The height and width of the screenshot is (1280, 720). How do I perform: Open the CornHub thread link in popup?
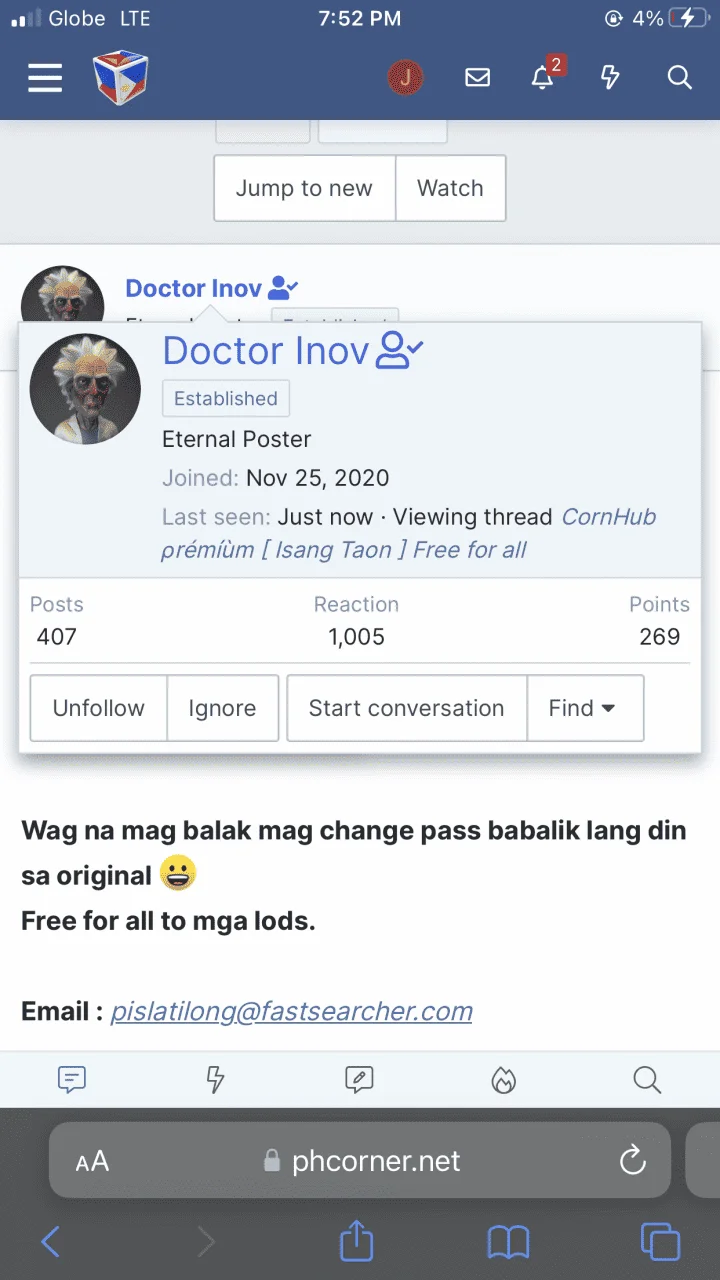(408, 533)
